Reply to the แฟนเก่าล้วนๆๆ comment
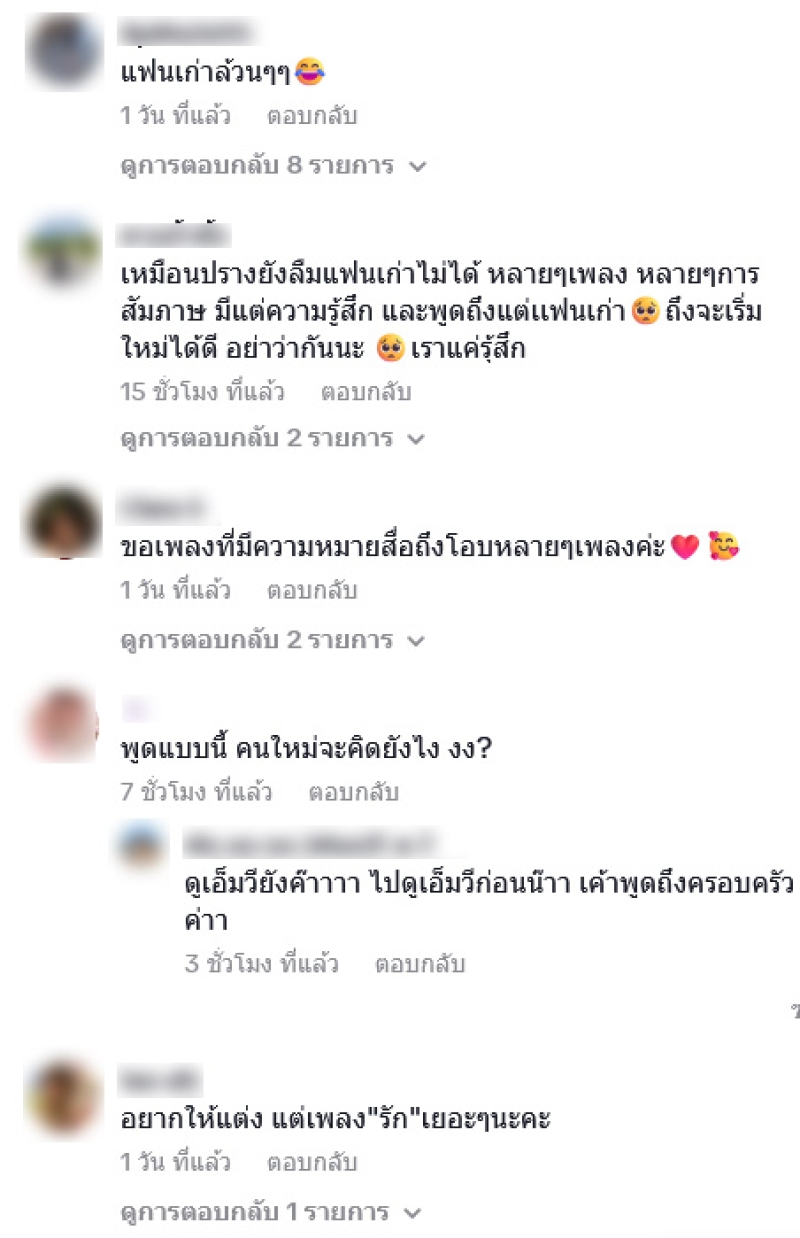 click(311, 116)
